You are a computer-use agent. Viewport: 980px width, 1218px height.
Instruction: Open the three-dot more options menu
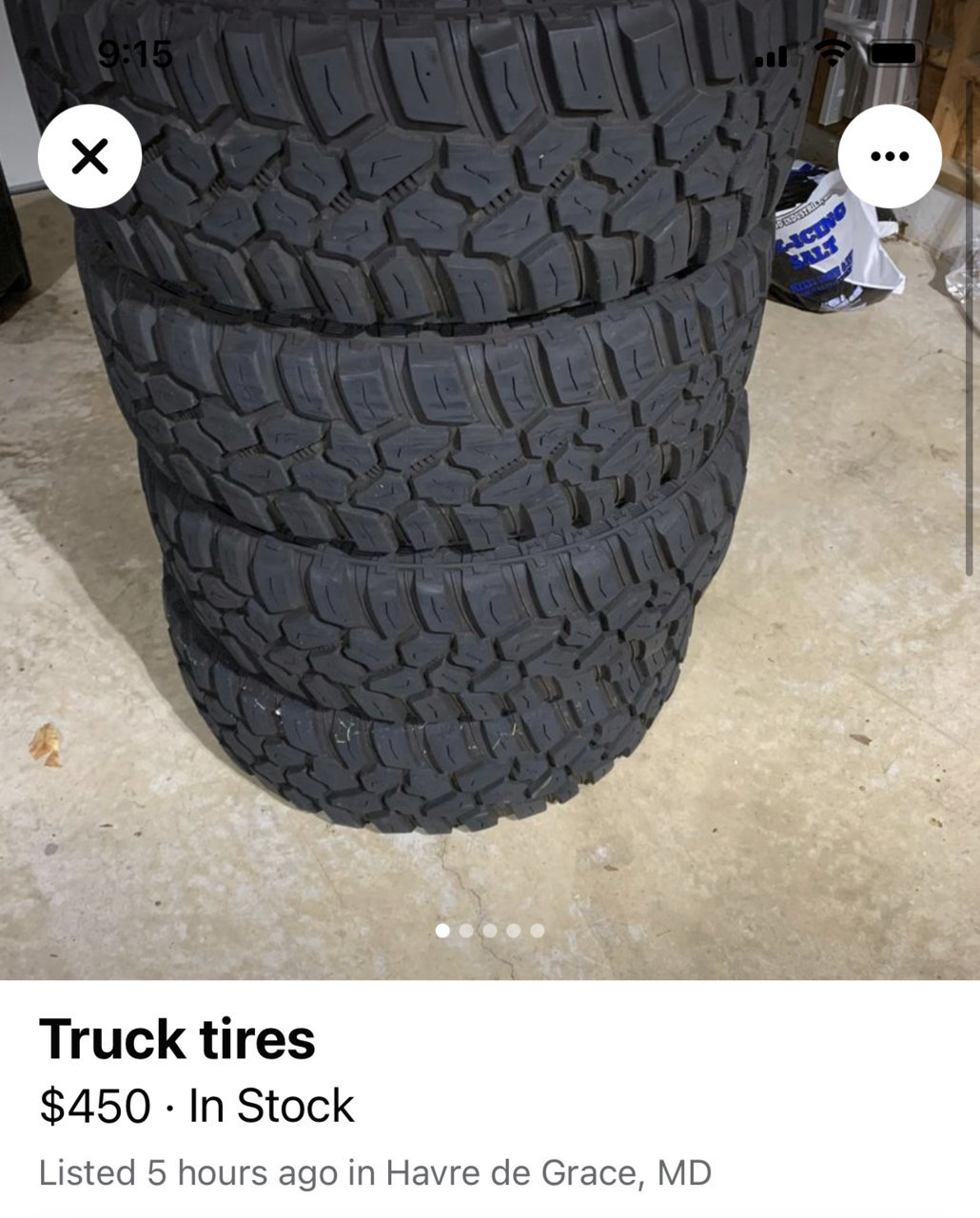pos(889,156)
